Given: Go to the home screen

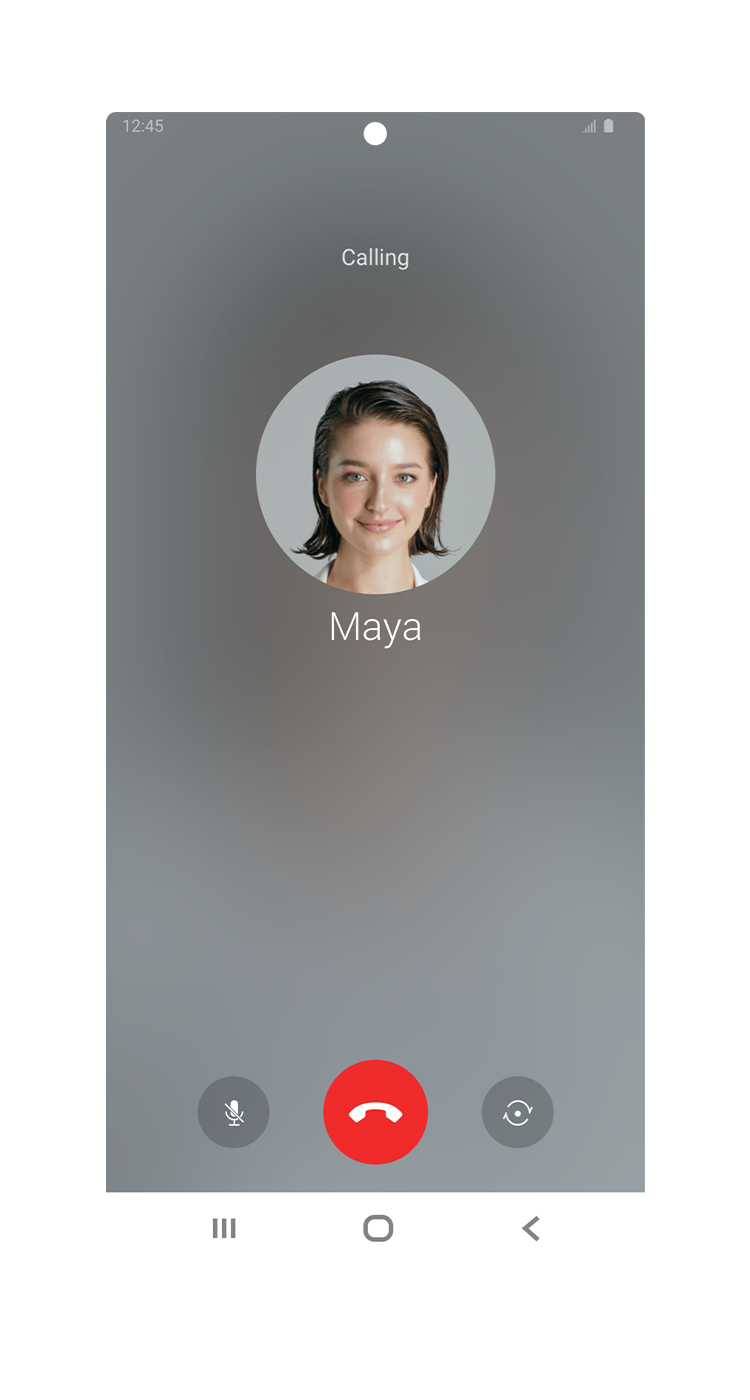Looking at the screenshot, I should [378, 1228].
